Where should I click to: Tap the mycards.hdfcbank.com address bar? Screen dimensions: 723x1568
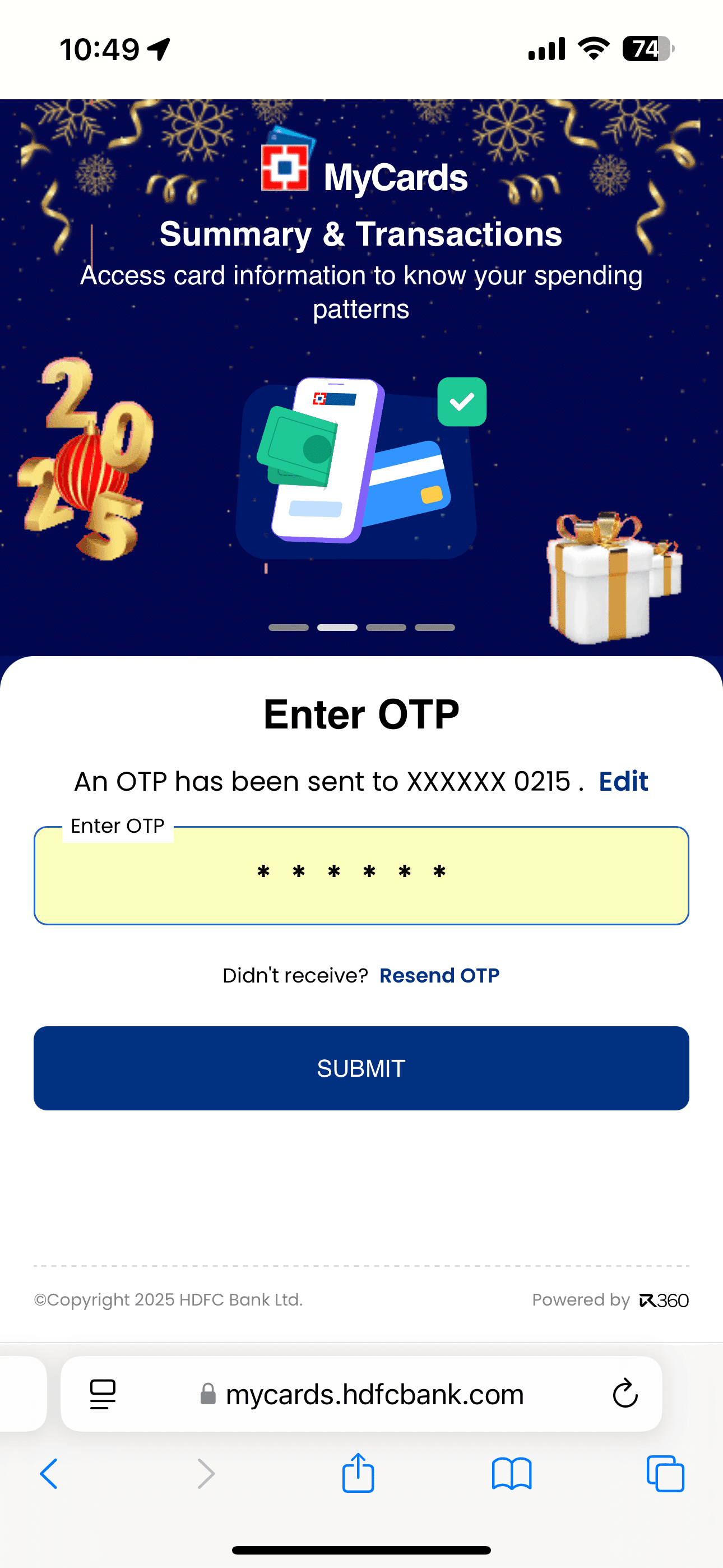click(x=361, y=1394)
